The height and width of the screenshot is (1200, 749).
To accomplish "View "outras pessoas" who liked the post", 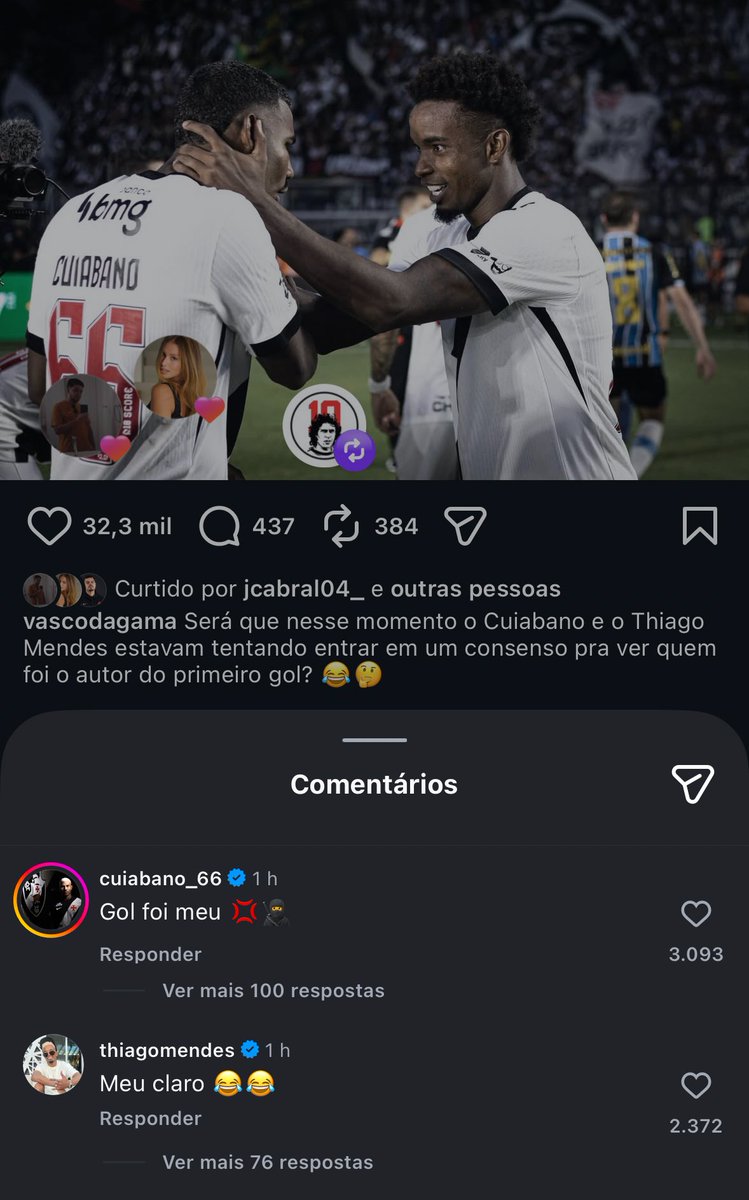I will pos(475,589).
